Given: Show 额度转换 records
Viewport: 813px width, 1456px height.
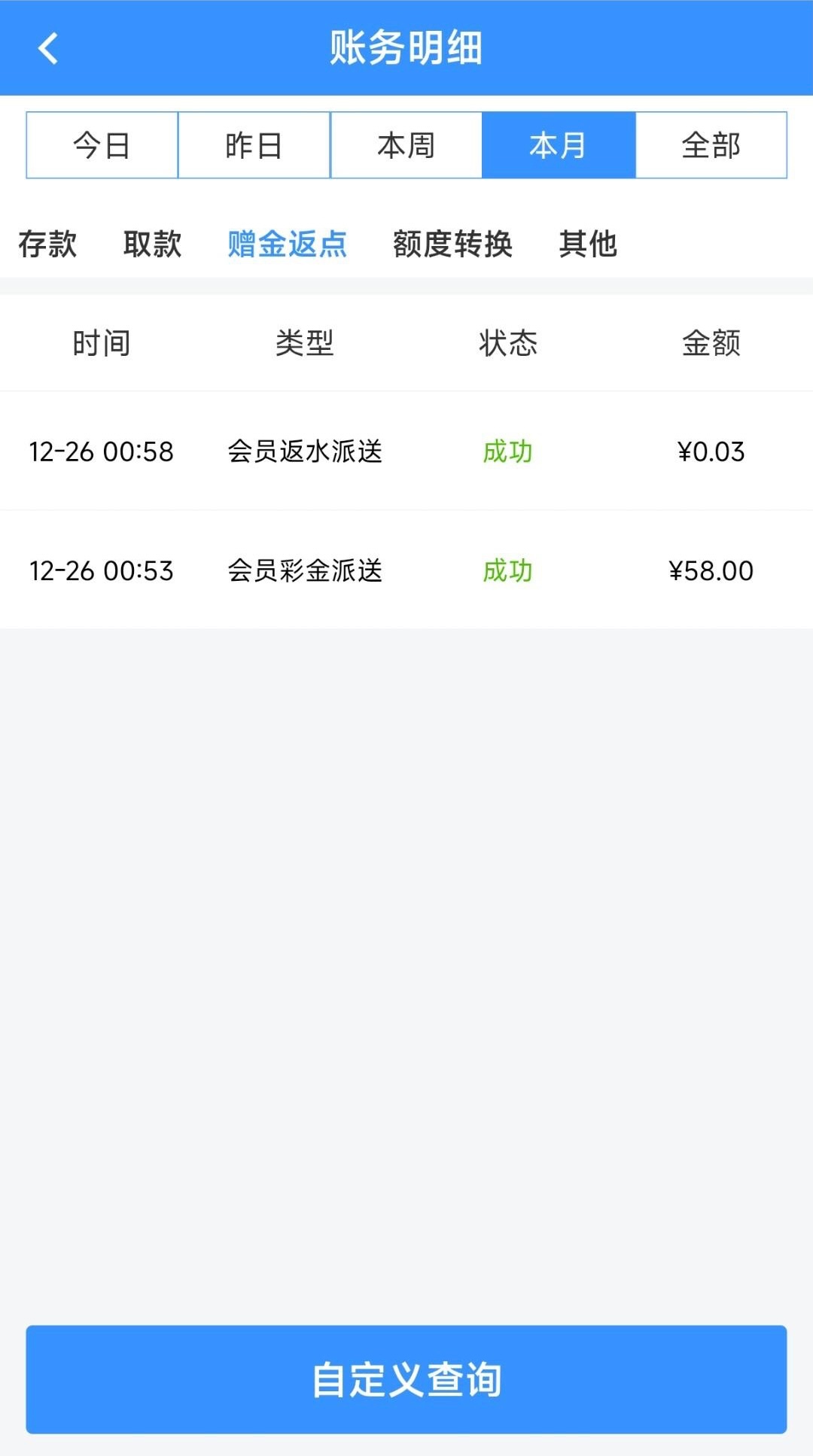Looking at the screenshot, I should (453, 244).
